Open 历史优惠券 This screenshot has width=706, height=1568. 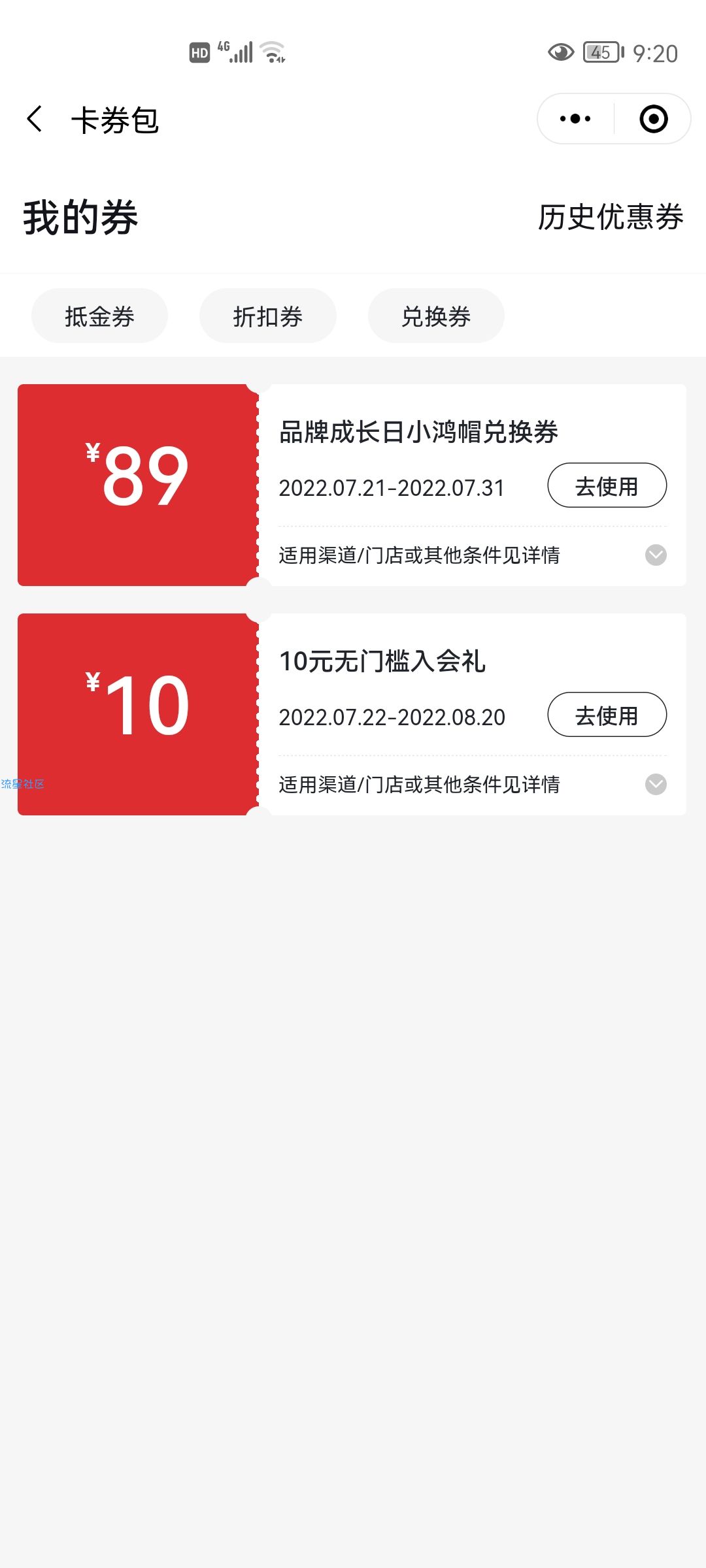pyautogui.click(x=611, y=218)
